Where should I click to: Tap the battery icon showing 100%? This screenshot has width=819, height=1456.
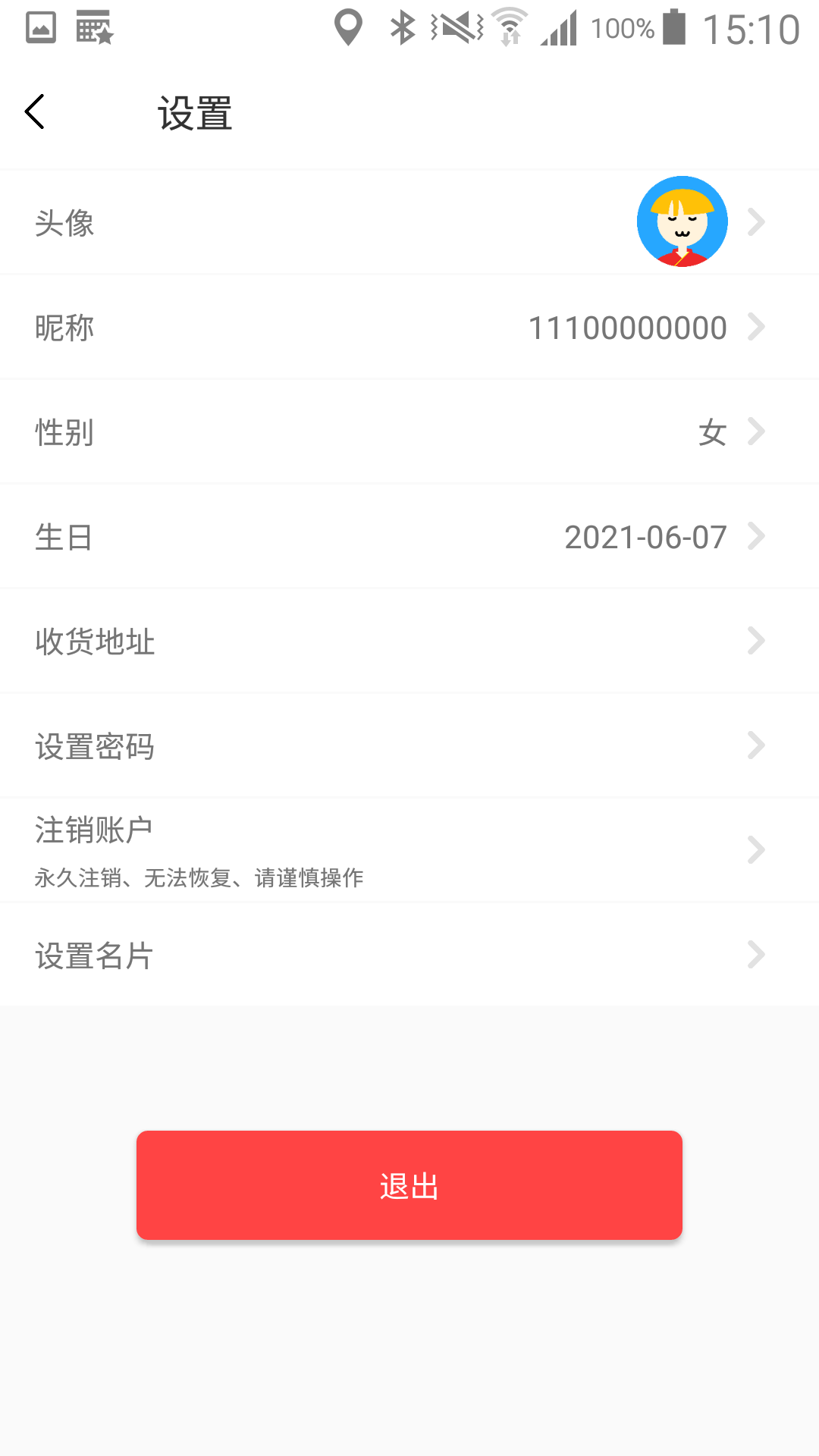[x=674, y=27]
